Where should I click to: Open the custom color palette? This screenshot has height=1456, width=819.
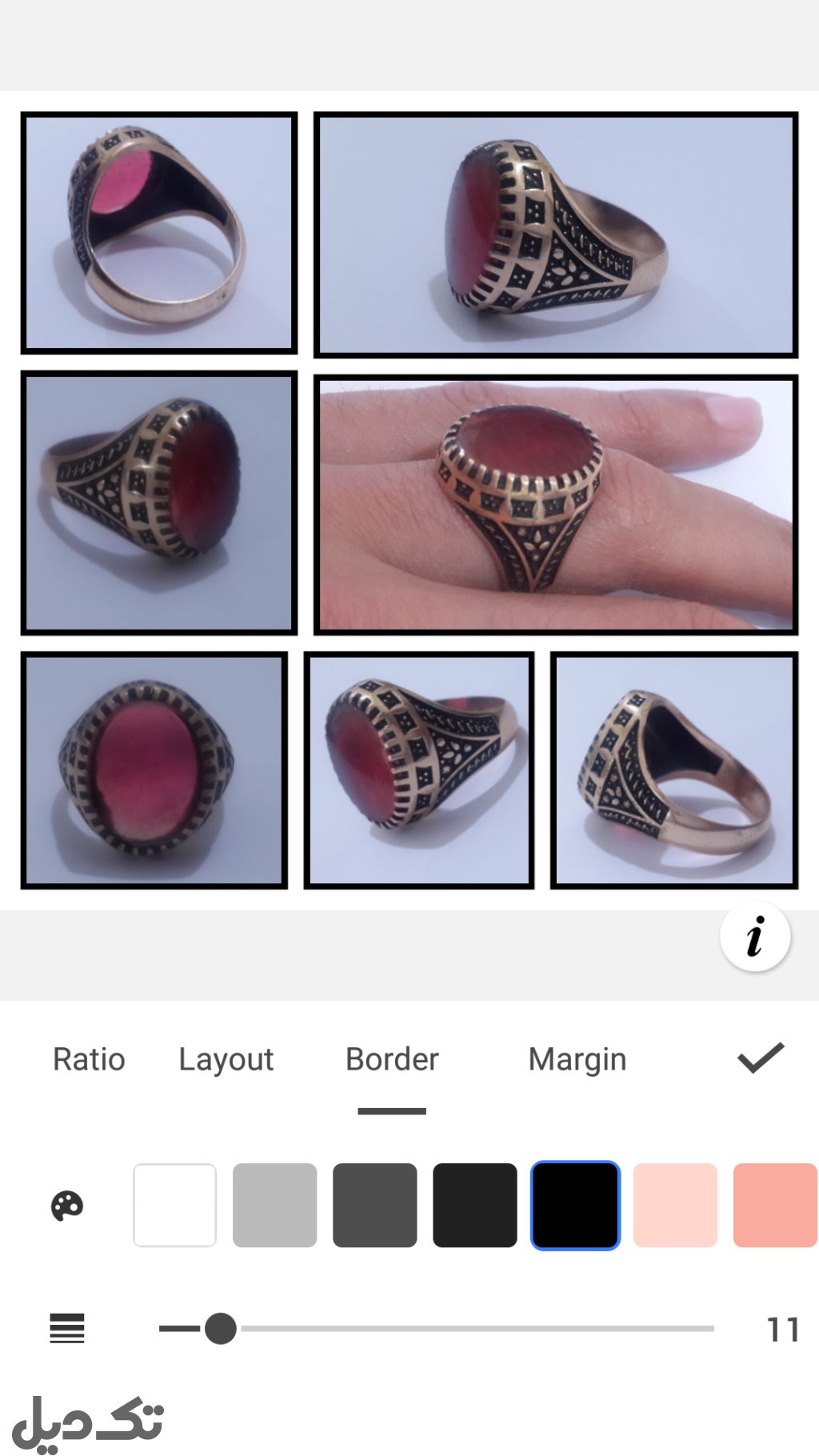[x=67, y=1206]
